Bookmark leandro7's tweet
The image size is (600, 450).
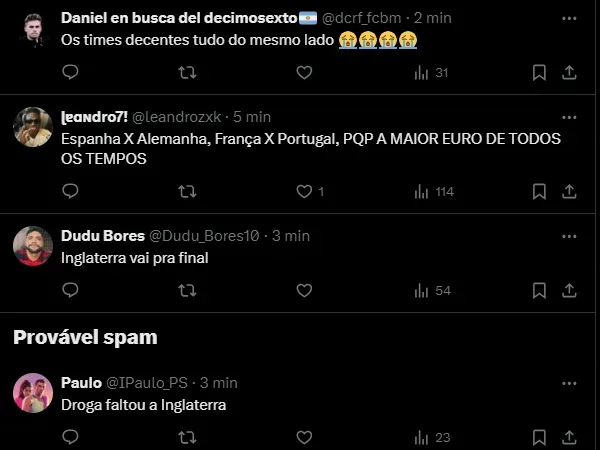tap(539, 191)
